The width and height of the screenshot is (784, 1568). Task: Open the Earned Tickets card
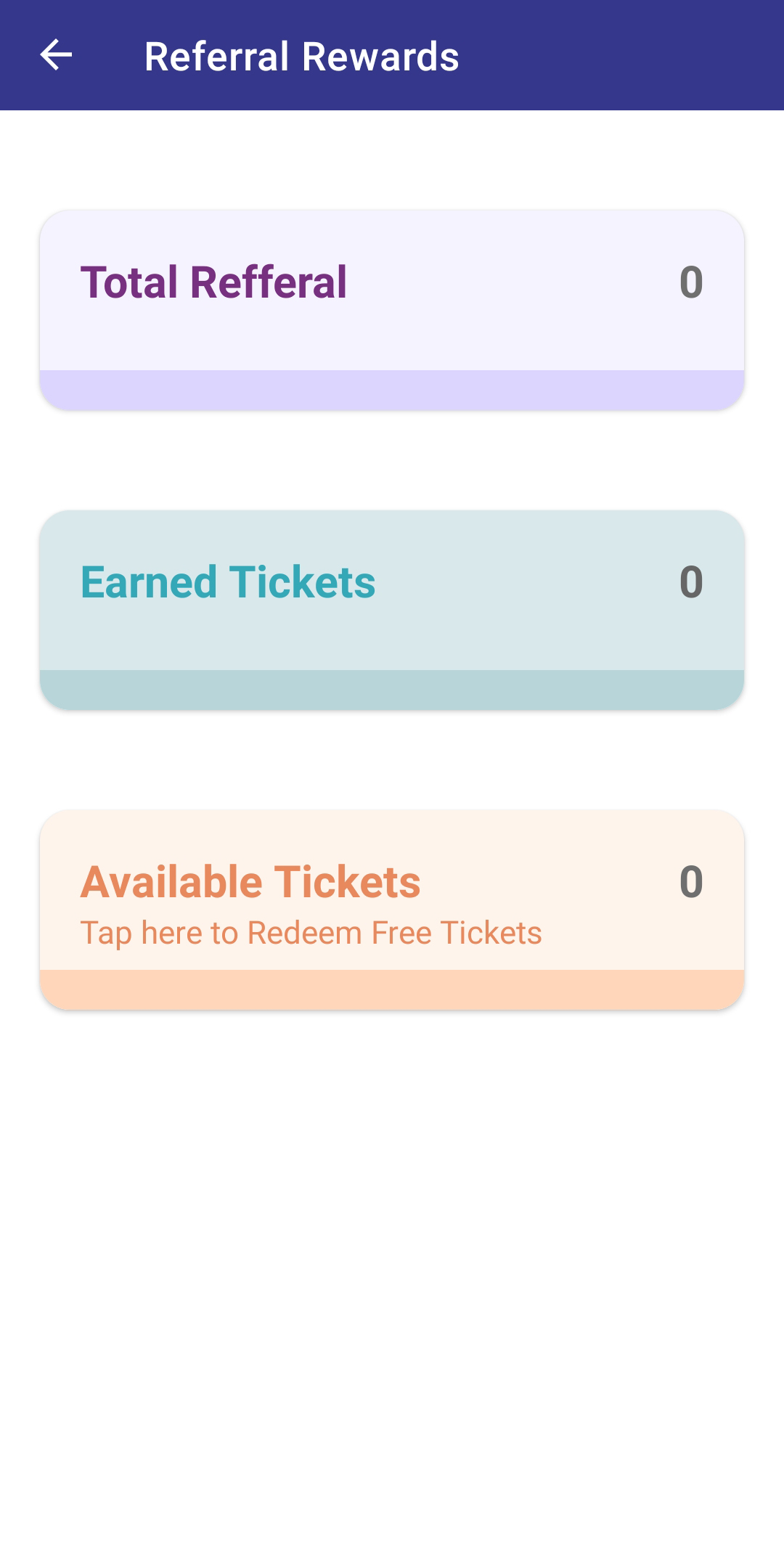click(392, 610)
